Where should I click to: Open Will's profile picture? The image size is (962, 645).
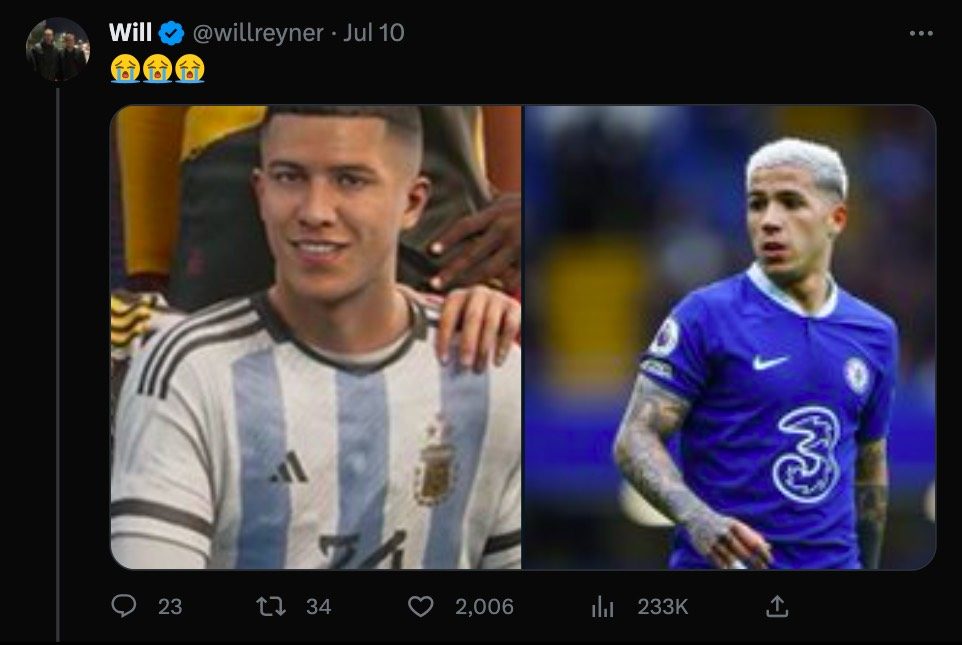(57, 49)
